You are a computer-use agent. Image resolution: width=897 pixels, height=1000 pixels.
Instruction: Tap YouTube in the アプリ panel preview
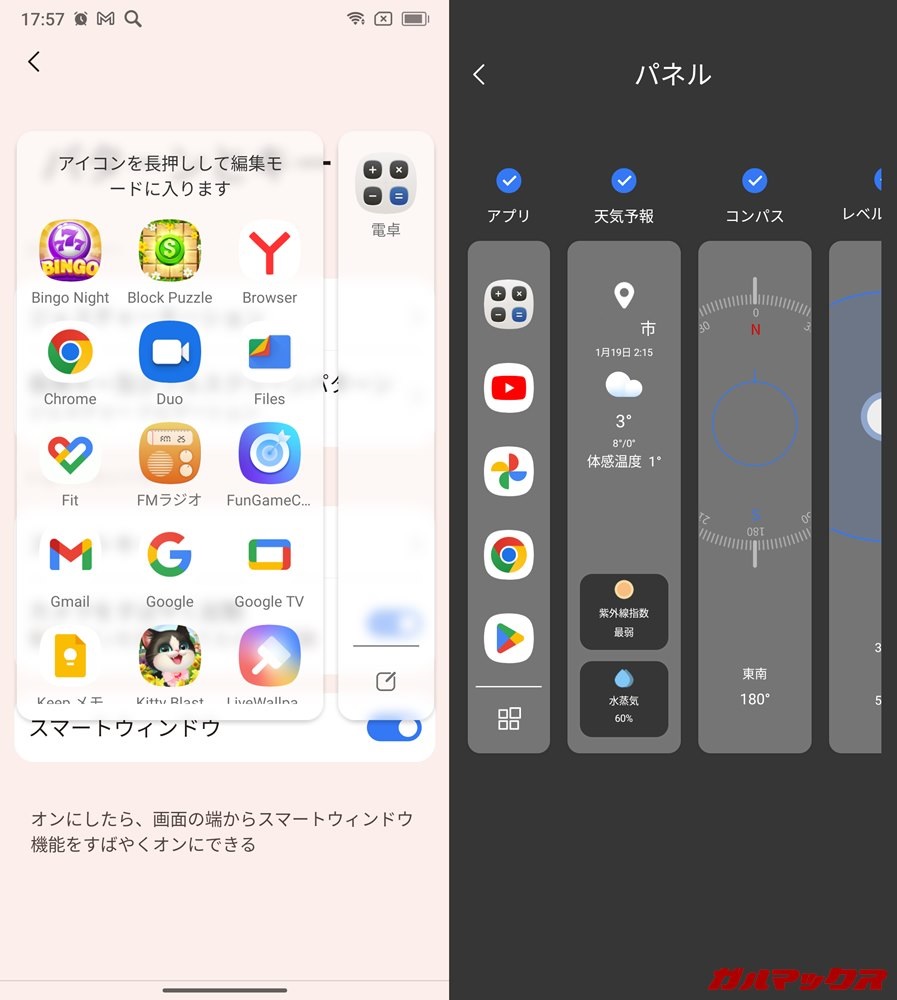(x=509, y=388)
